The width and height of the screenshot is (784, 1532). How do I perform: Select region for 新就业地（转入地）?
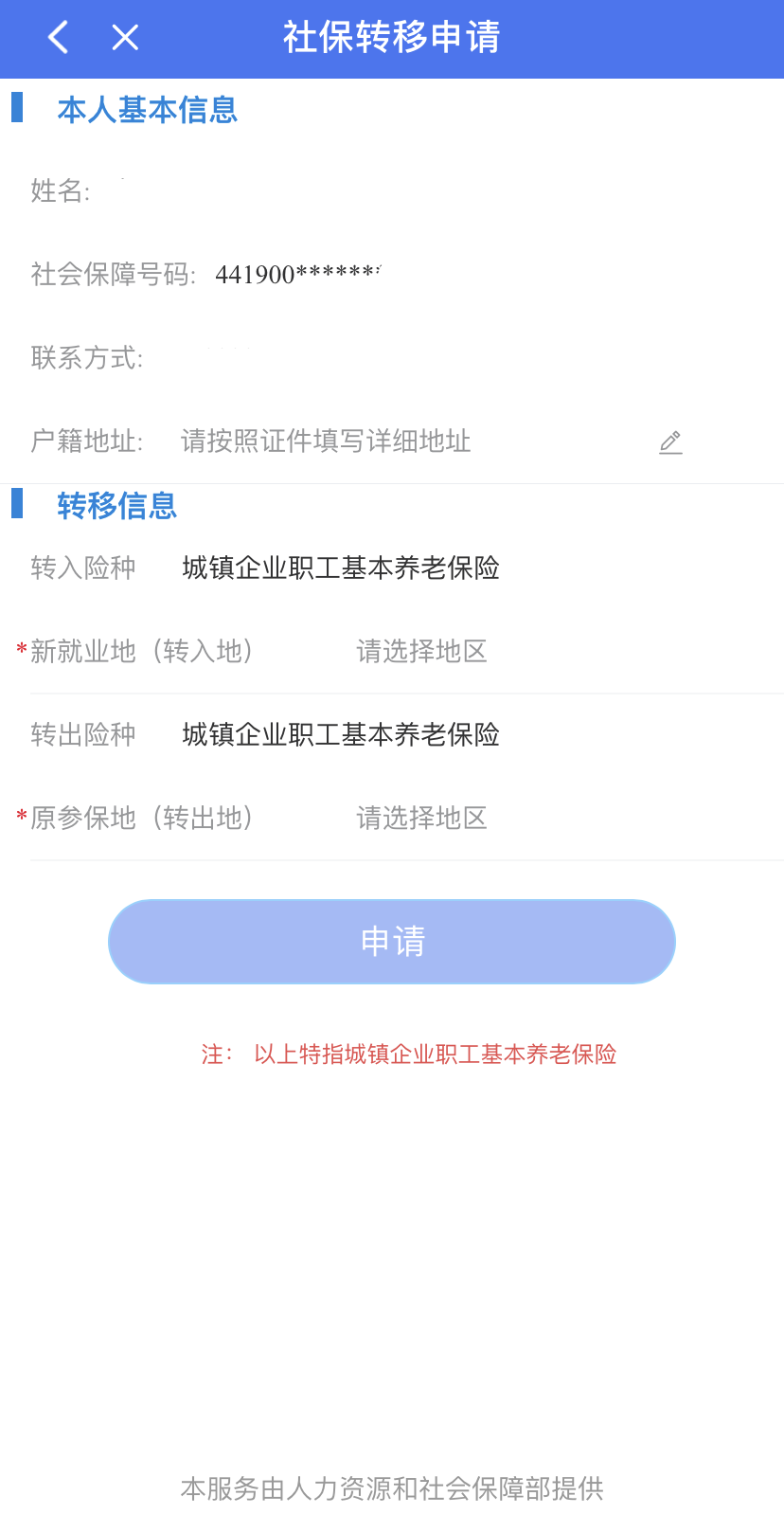click(421, 652)
